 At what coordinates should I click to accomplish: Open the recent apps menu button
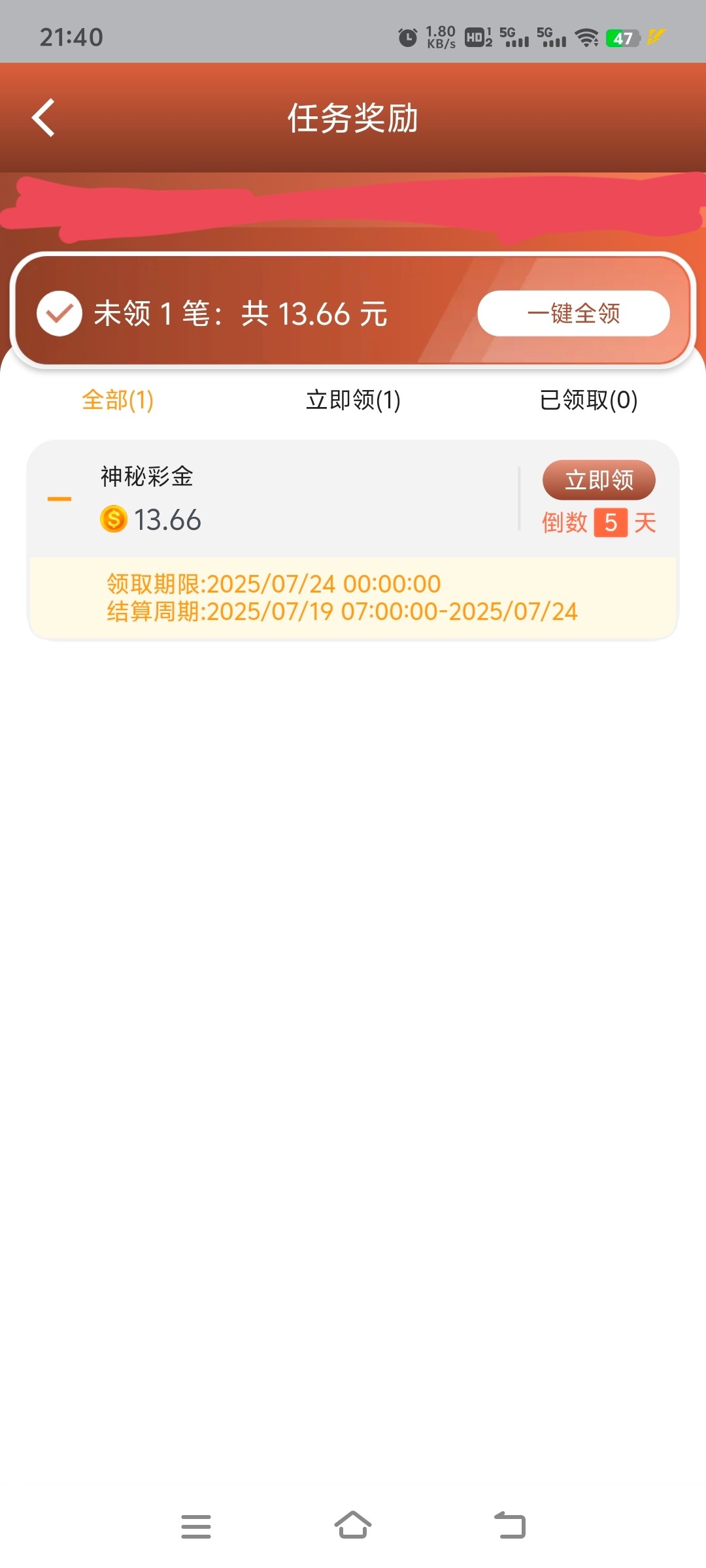click(196, 1526)
